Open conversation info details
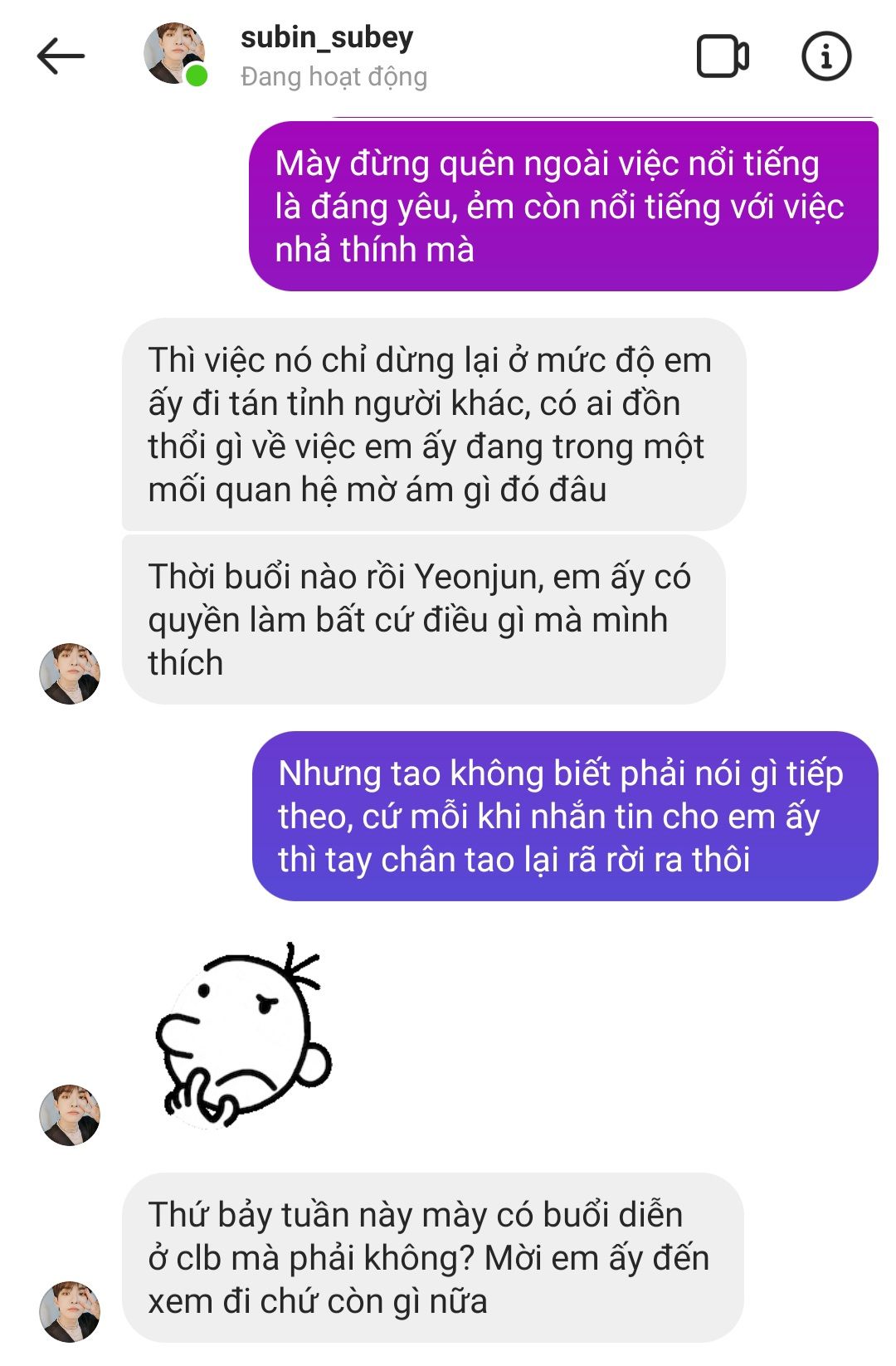896x1366 pixels. tap(826, 56)
